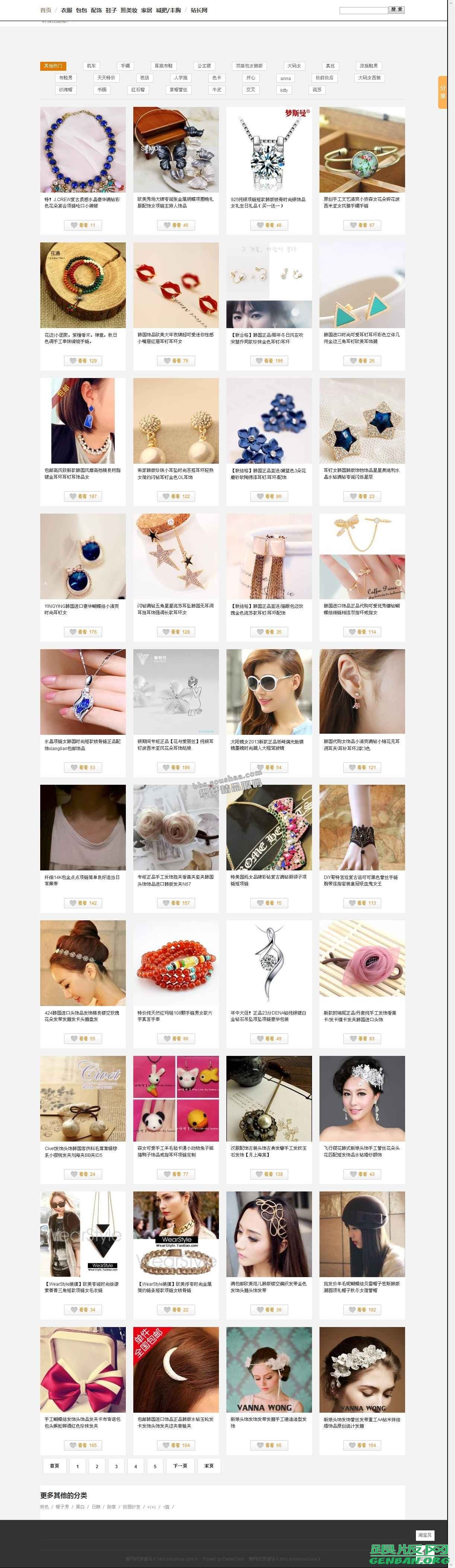Switch to the 包包 category
Screen dimensions: 455x1568
tap(82, 10)
